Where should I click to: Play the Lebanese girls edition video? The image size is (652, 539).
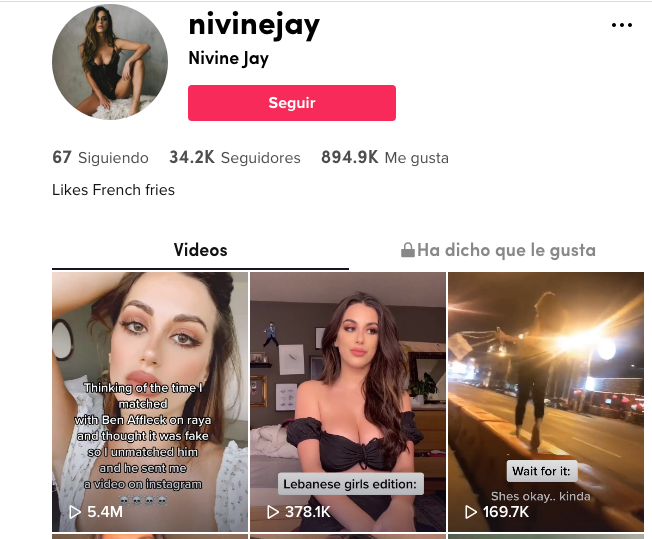click(x=347, y=400)
